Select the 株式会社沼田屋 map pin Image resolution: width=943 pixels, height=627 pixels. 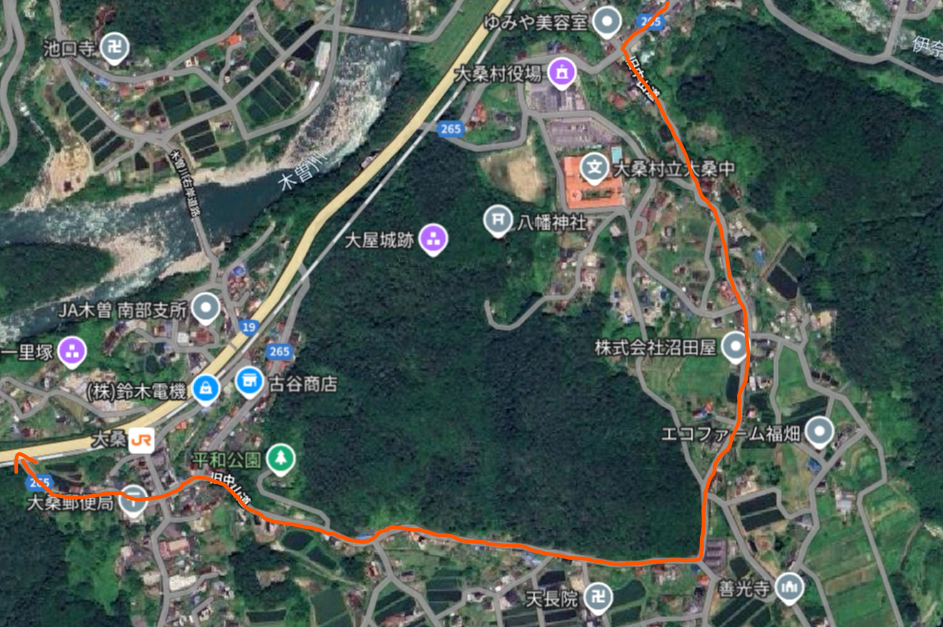pos(736,347)
